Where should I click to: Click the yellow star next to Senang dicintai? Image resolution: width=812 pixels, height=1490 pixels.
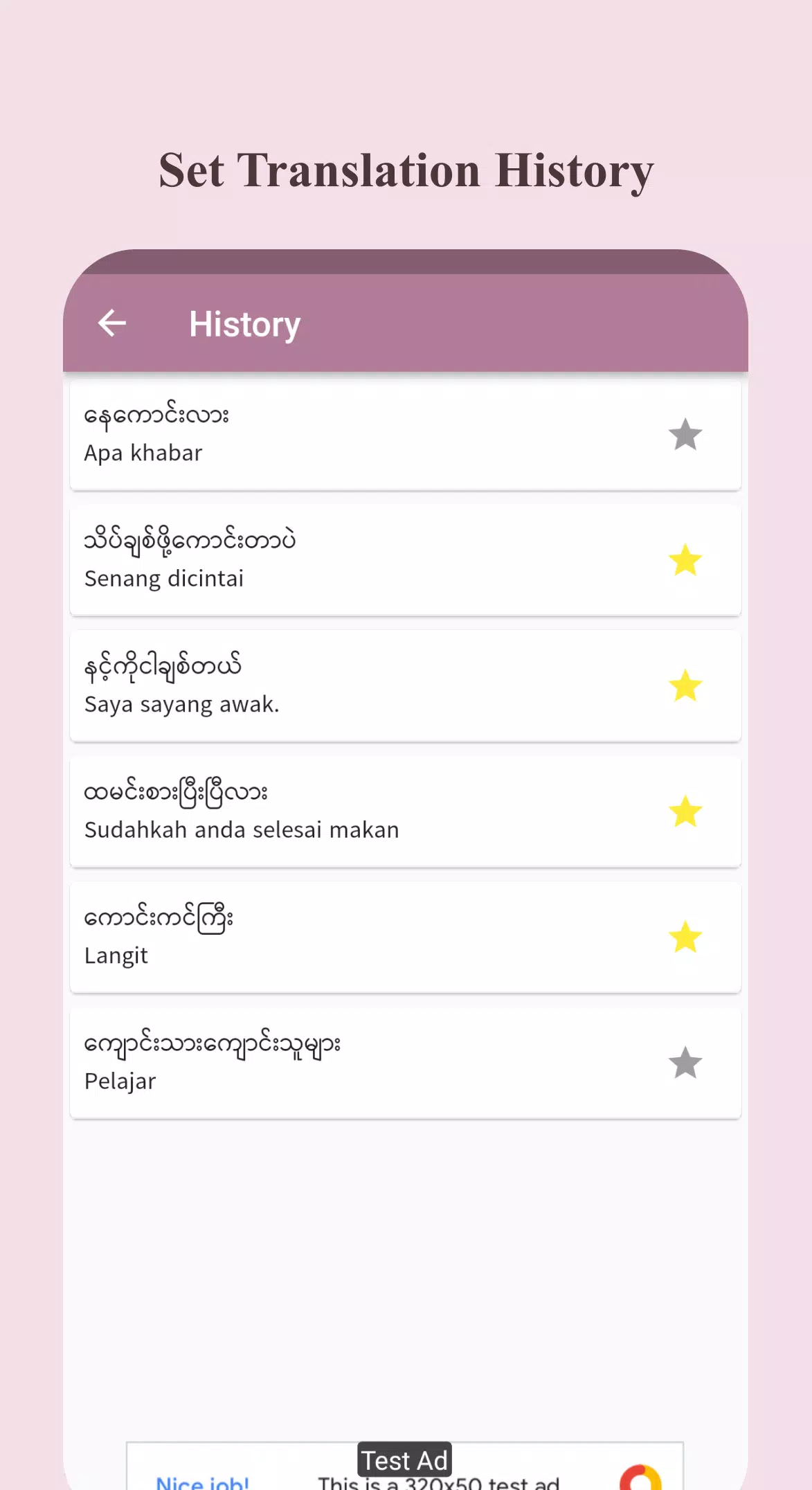(x=686, y=561)
